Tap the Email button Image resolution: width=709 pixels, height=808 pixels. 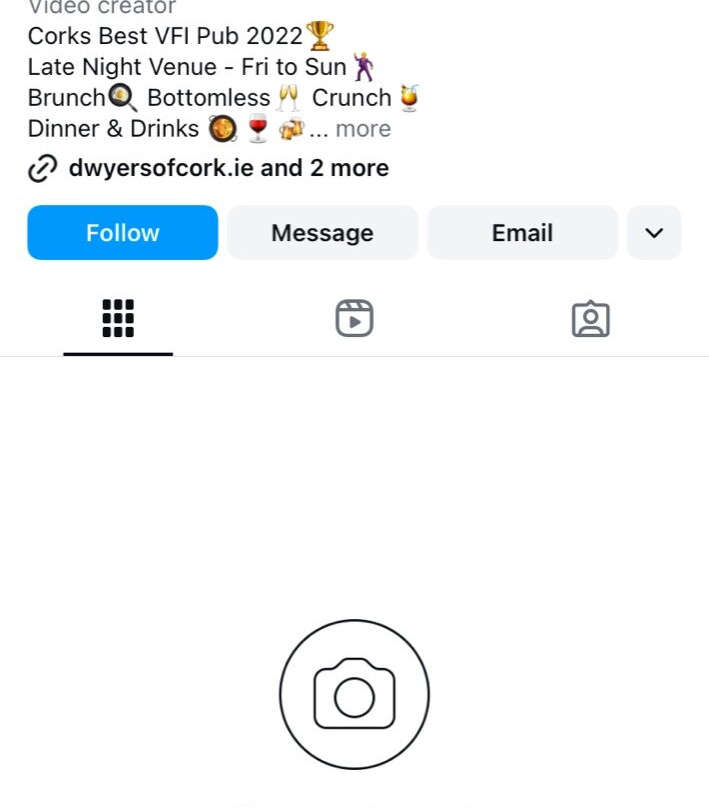point(522,233)
